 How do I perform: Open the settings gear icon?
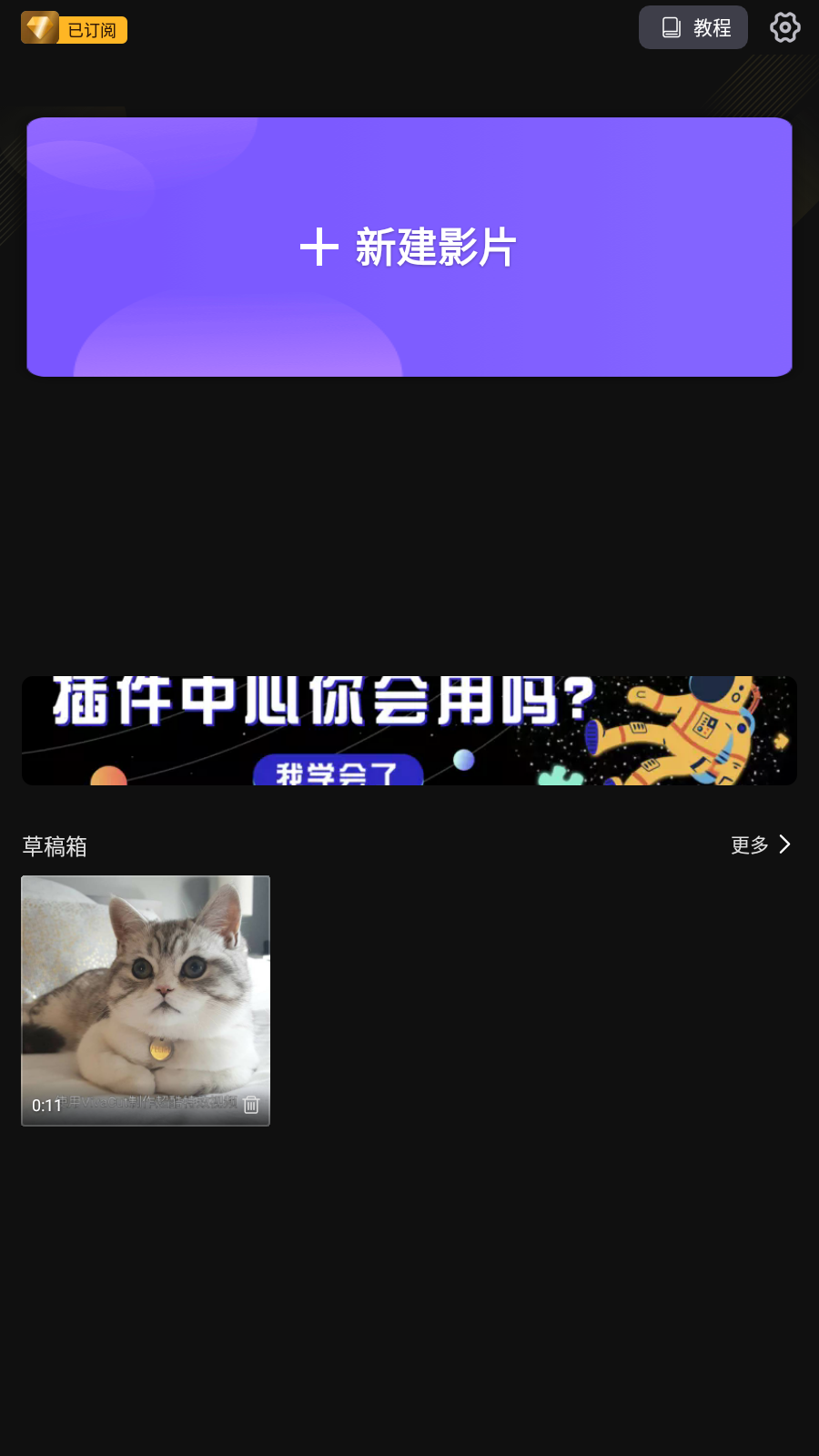pyautogui.click(x=784, y=27)
